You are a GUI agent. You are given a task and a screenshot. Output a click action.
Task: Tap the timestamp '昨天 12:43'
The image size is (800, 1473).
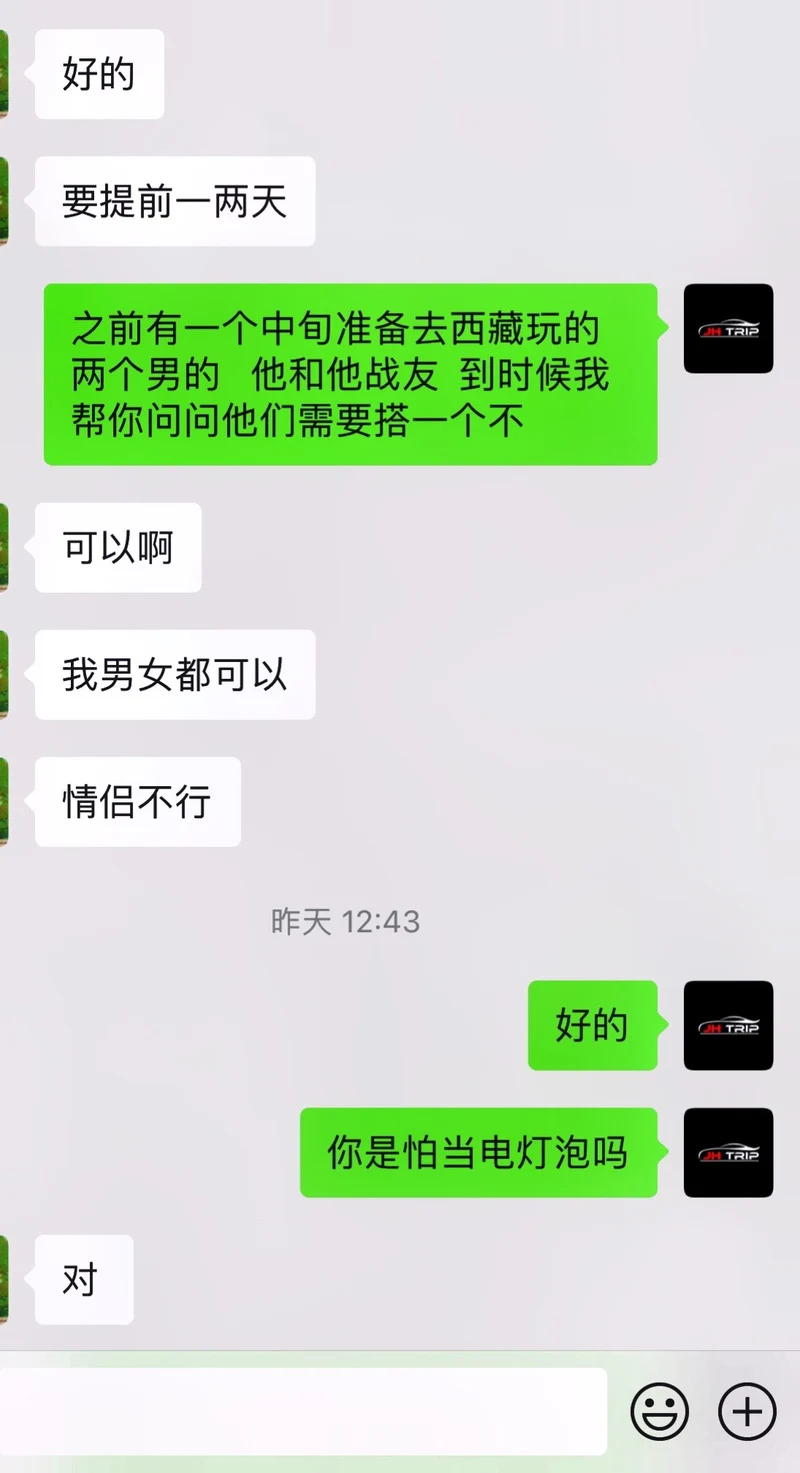click(x=347, y=922)
